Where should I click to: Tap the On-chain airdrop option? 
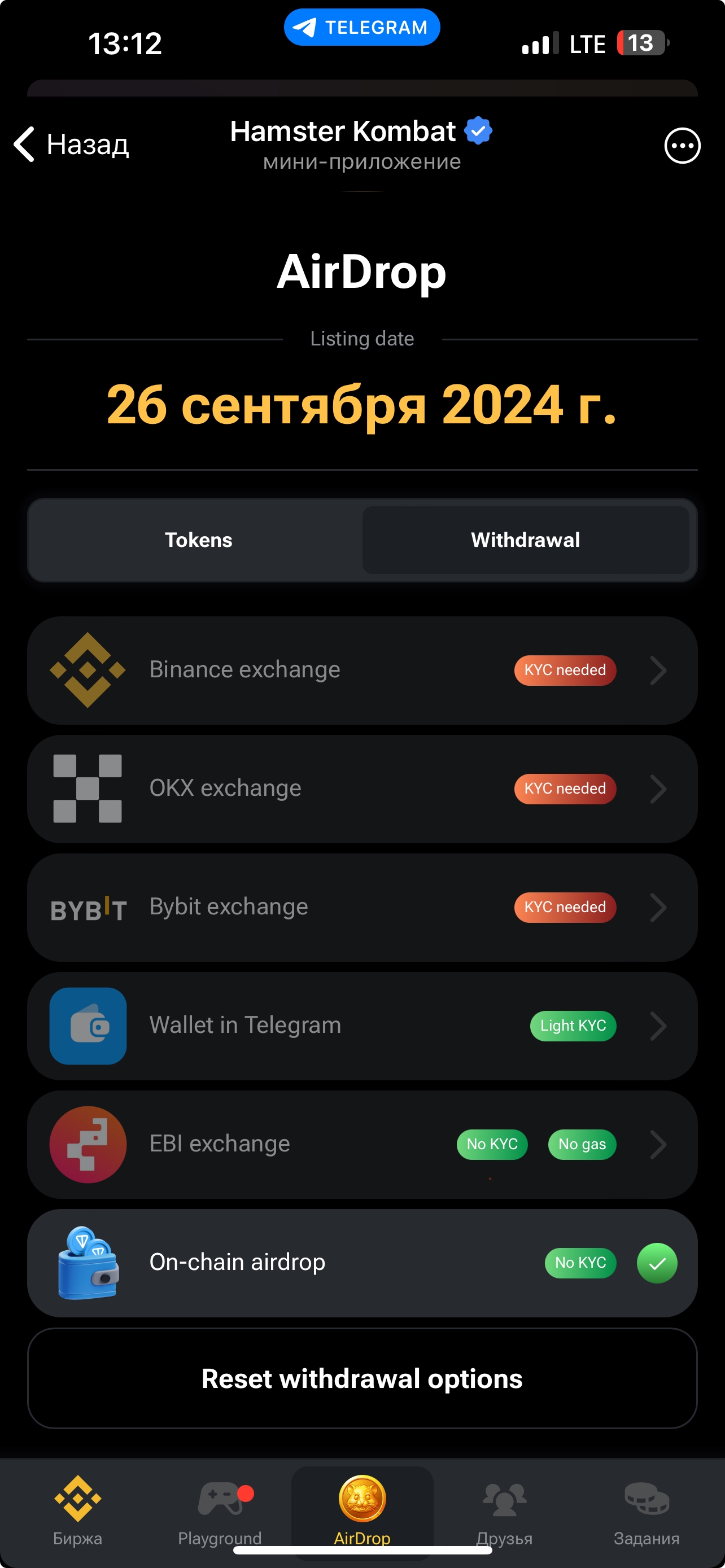click(361, 1263)
